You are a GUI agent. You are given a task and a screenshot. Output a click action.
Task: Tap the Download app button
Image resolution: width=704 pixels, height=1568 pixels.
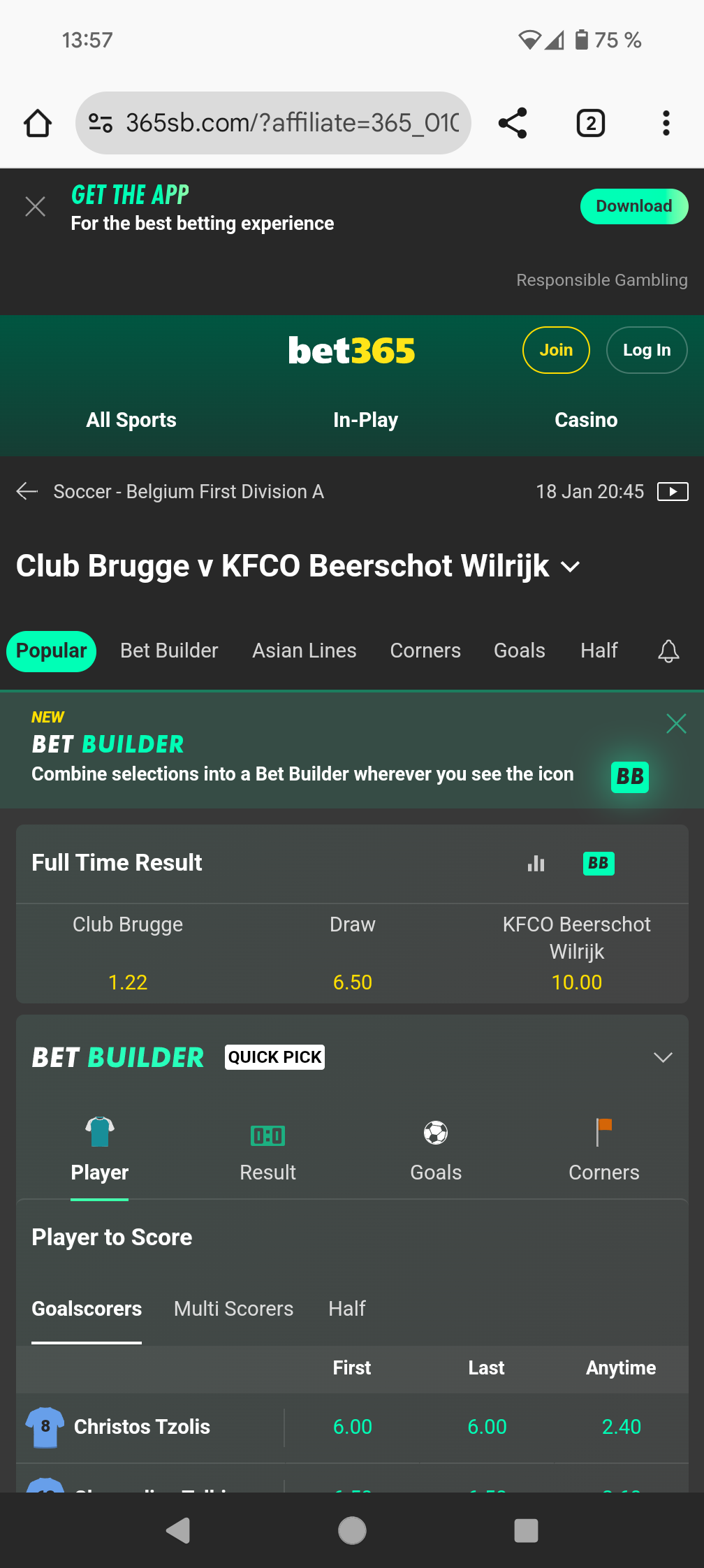(x=633, y=206)
